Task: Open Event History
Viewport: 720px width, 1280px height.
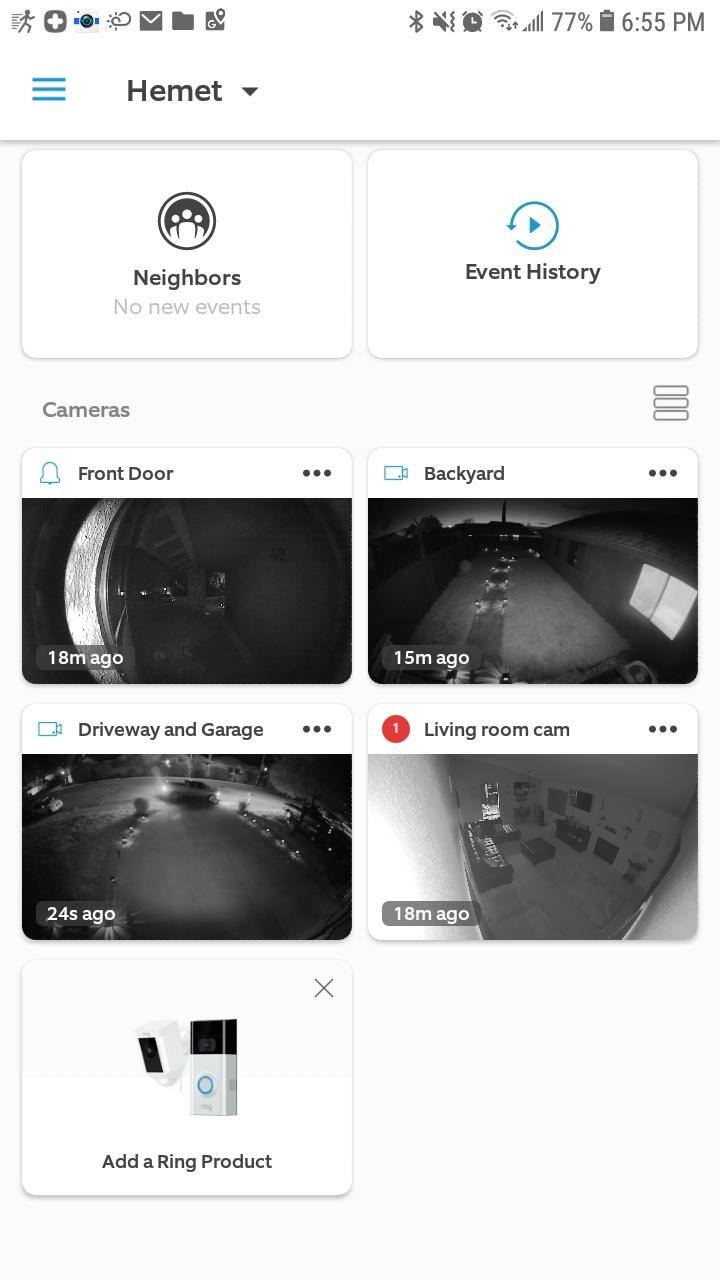Action: tap(532, 254)
